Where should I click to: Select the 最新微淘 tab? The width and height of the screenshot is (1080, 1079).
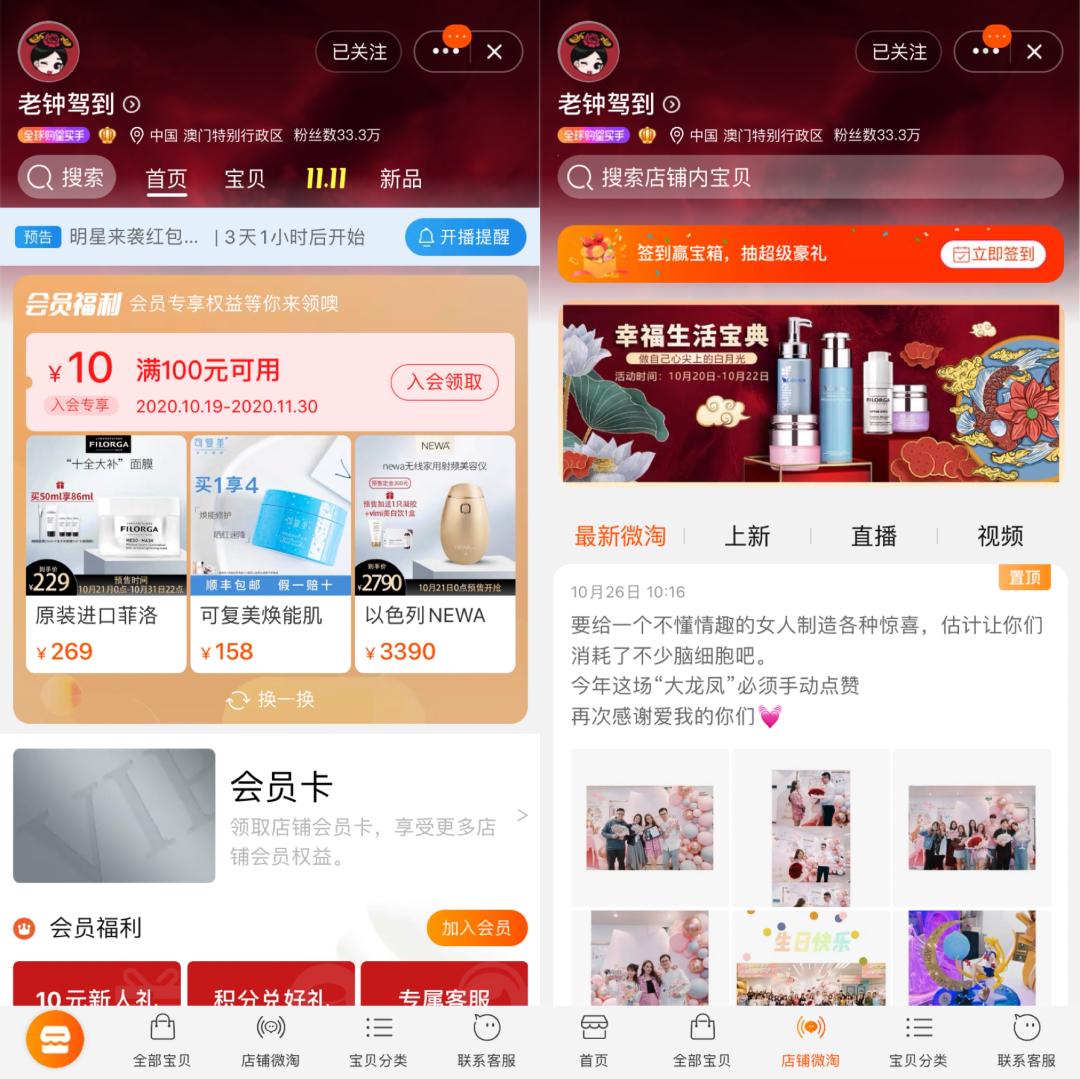(x=620, y=536)
